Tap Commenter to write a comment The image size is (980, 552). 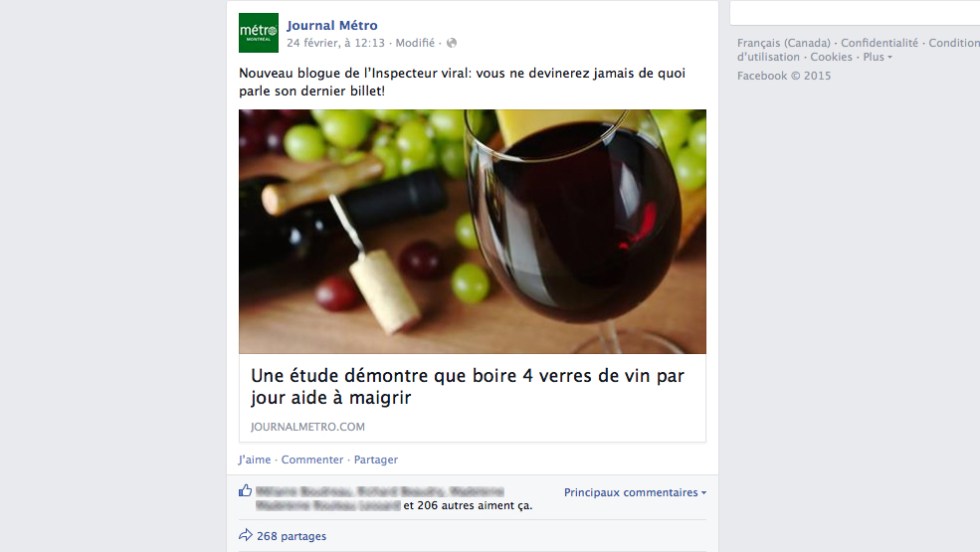click(313, 460)
